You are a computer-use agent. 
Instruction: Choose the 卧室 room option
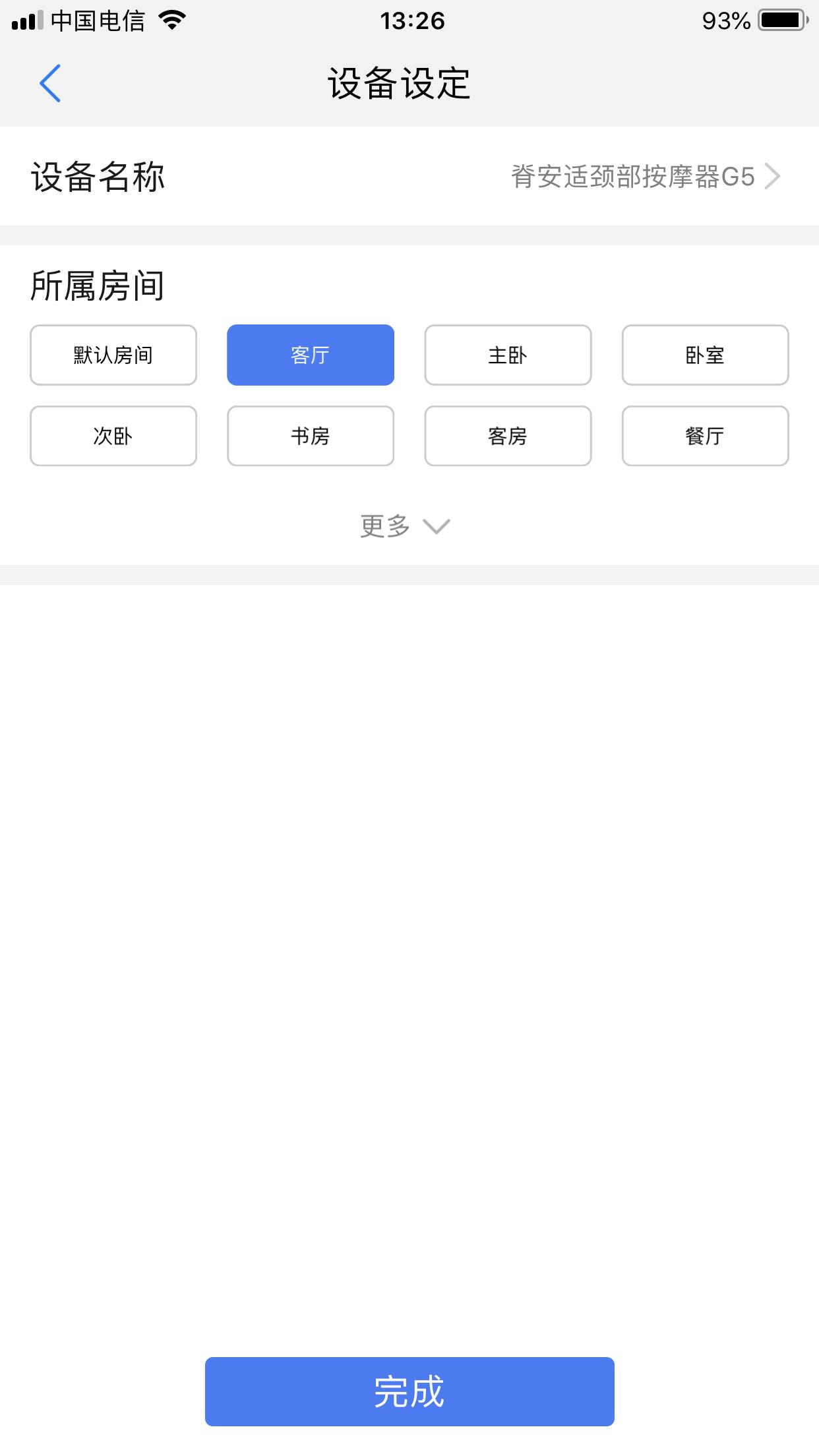pyautogui.click(x=704, y=355)
